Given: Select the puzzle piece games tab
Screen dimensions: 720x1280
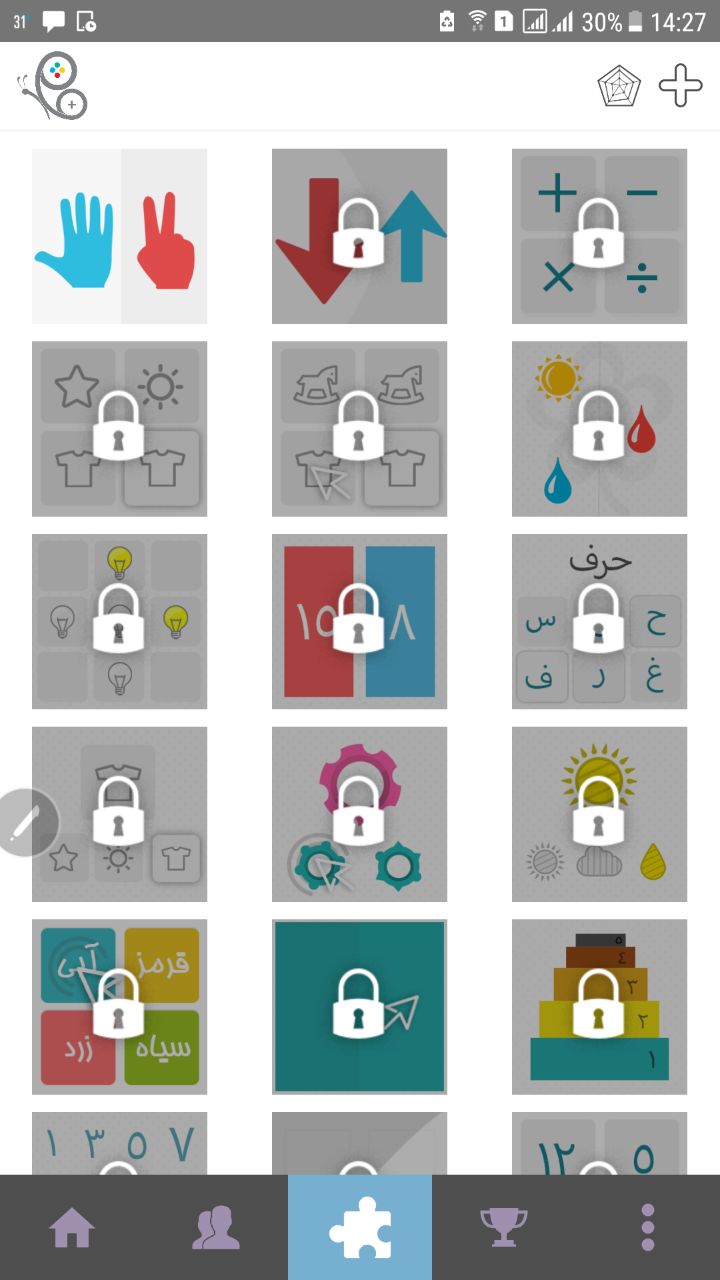Looking at the screenshot, I should coord(360,1227).
